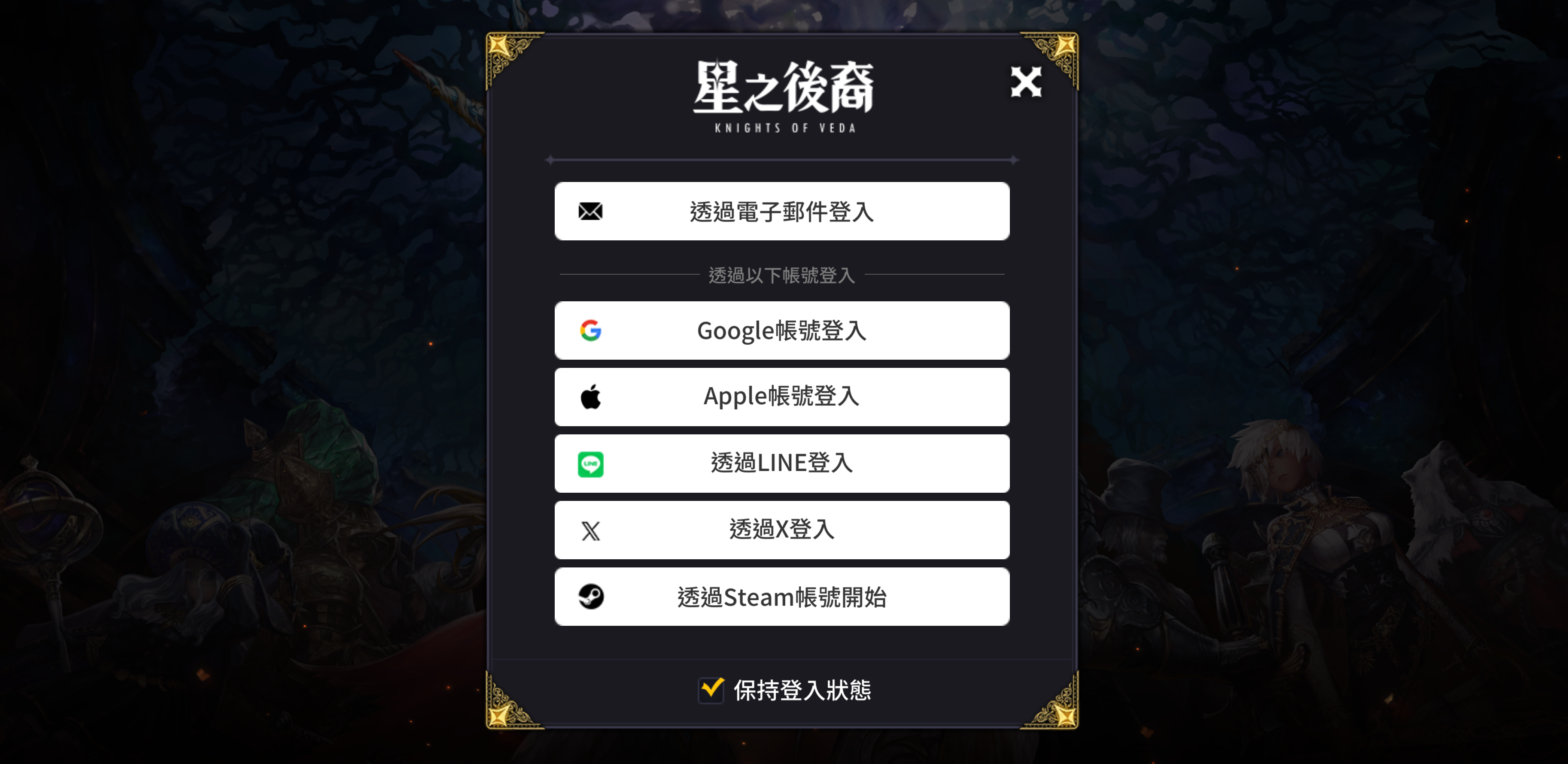
Task: Close the login dialog
Action: (x=1026, y=82)
